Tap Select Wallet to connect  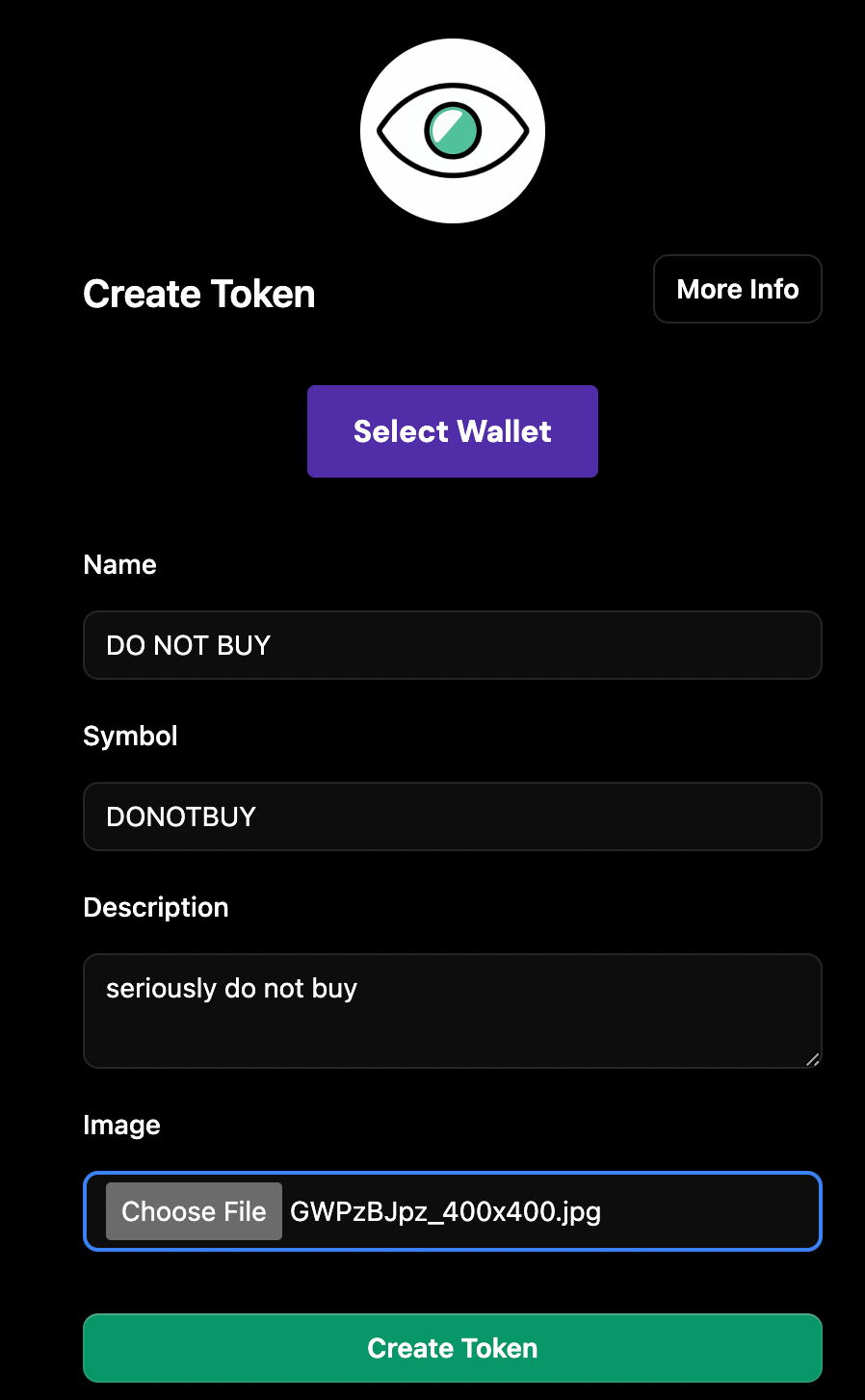(x=452, y=431)
